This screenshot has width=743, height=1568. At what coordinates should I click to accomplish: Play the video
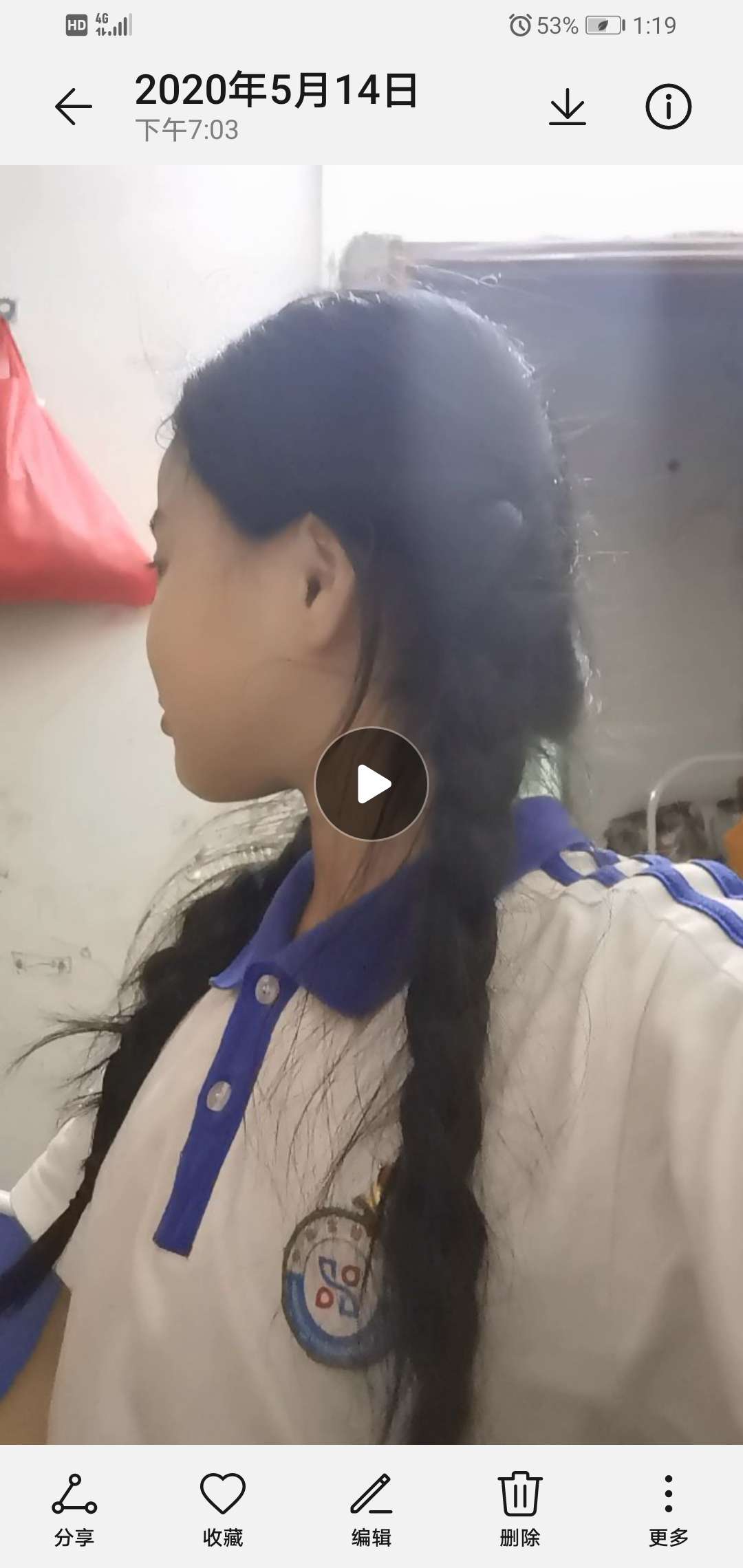[x=371, y=784]
